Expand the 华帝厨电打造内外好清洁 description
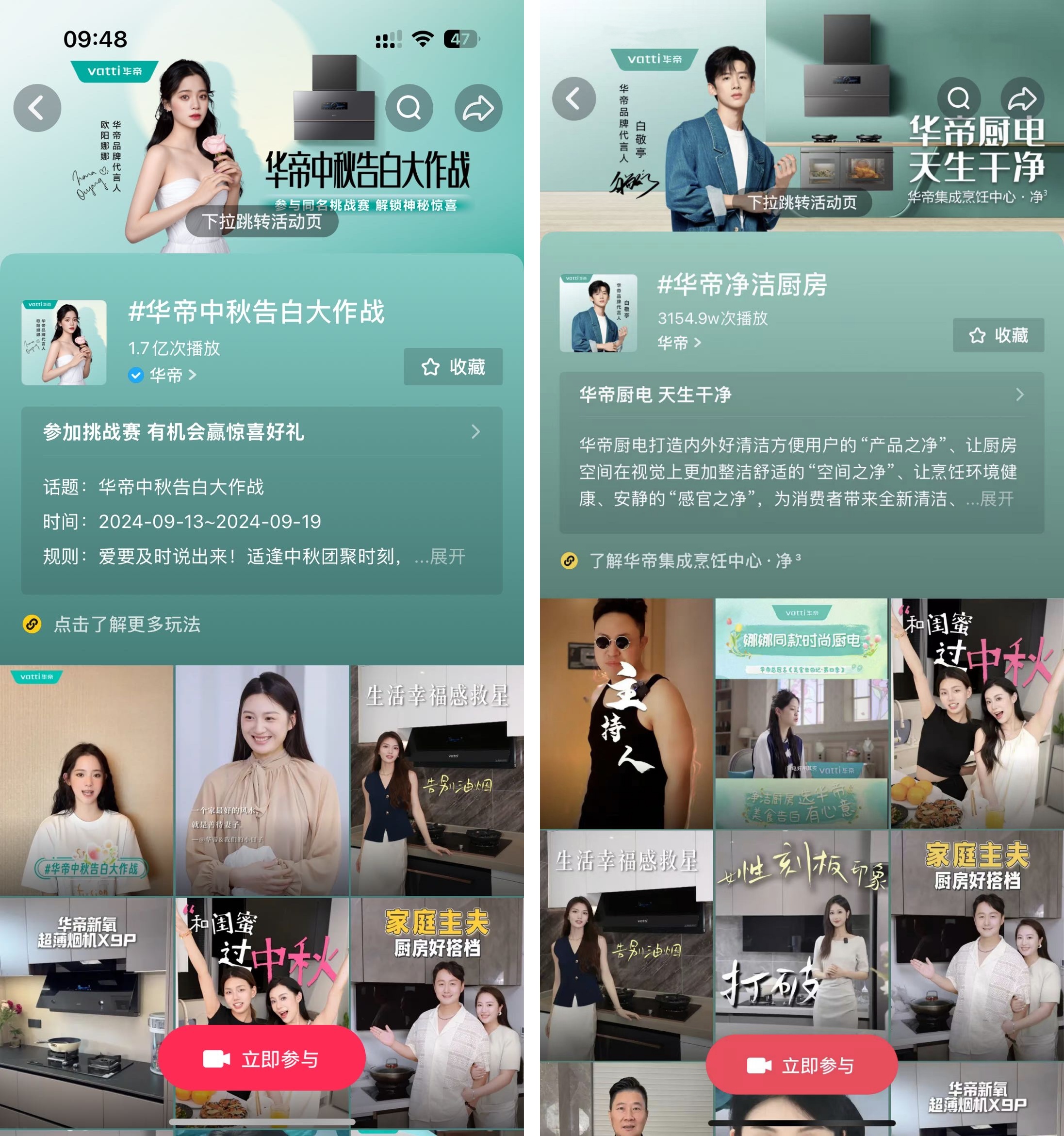Image resolution: width=1064 pixels, height=1136 pixels. [x=997, y=499]
